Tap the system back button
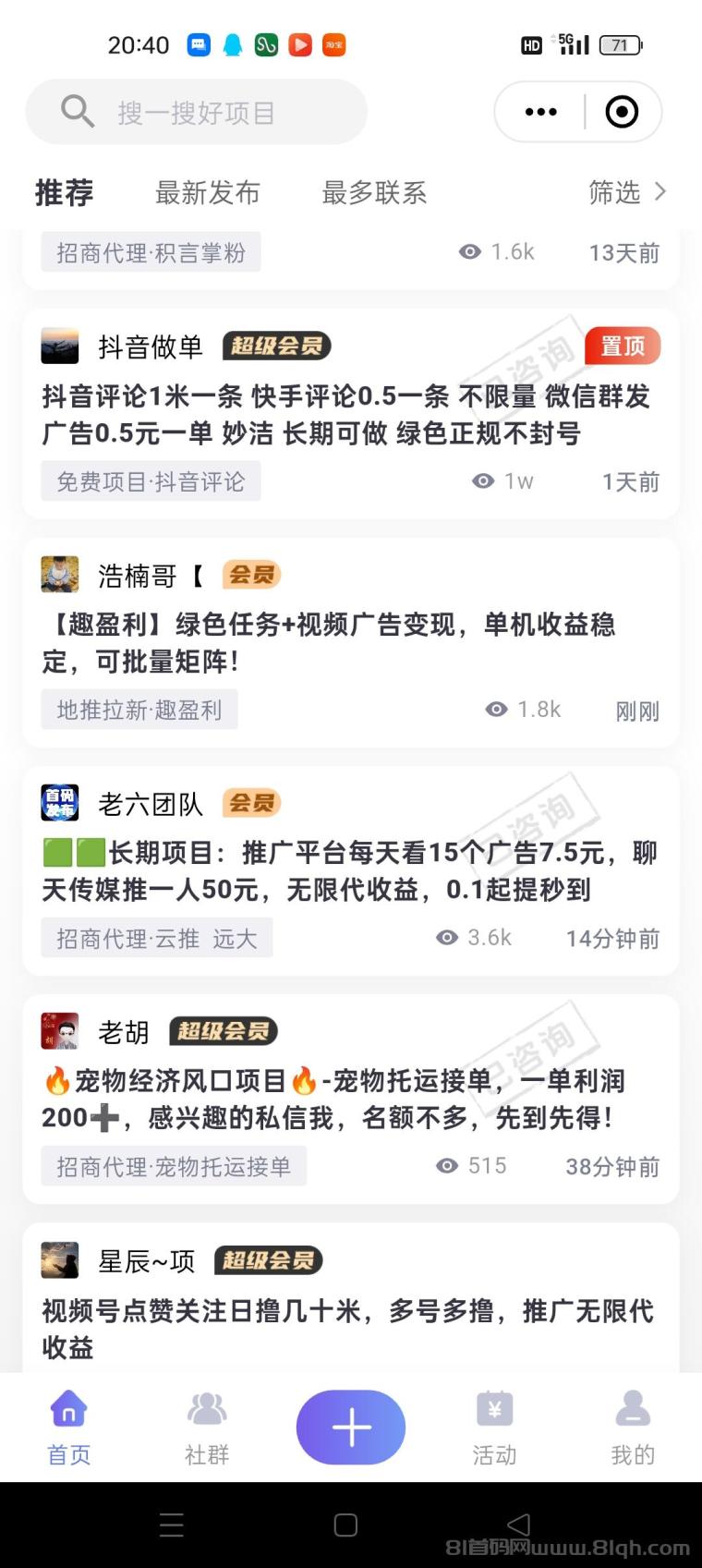Screen dimensions: 702x1568 (518, 1525)
